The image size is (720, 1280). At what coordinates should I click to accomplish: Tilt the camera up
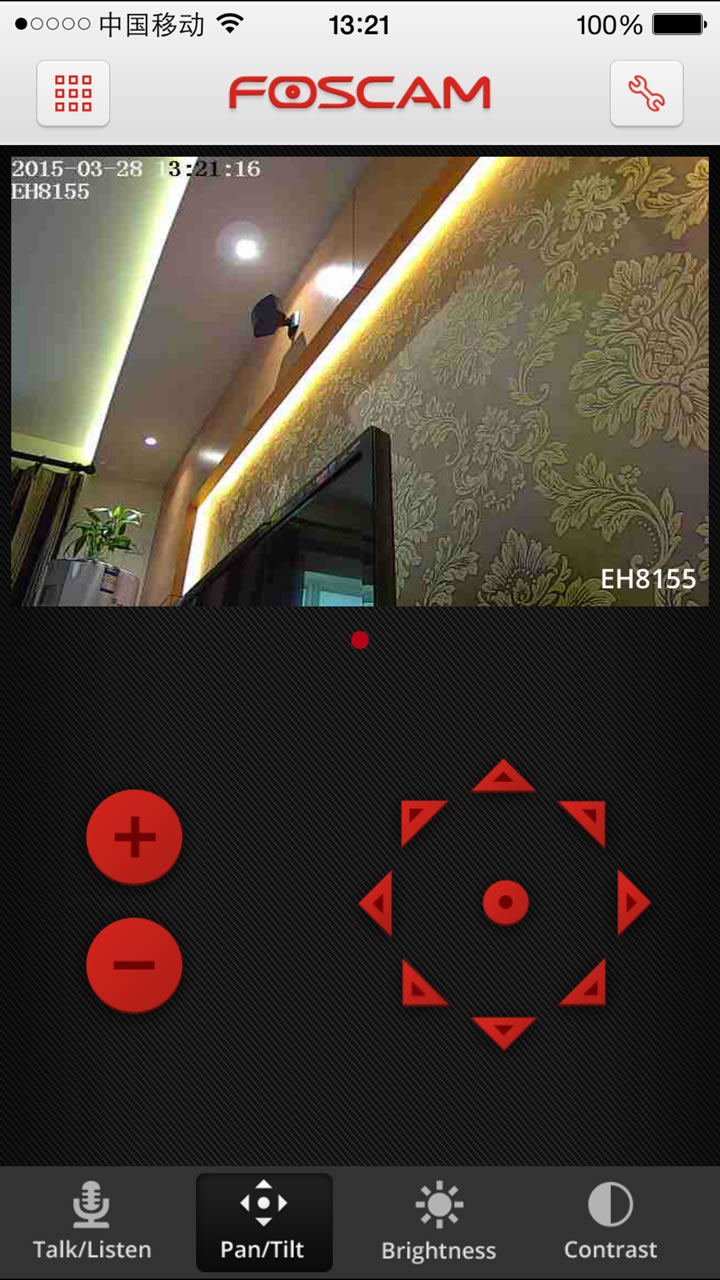(503, 776)
